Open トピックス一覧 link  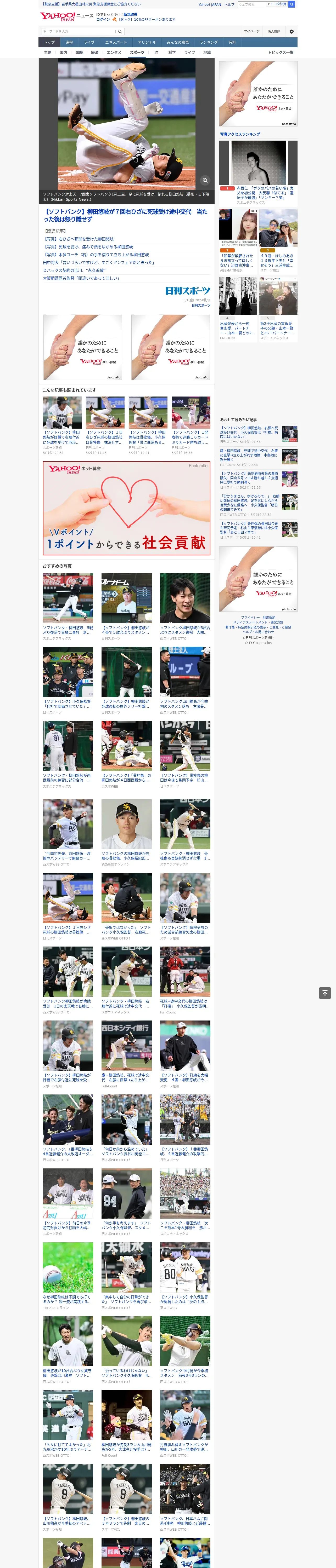[281, 52]
